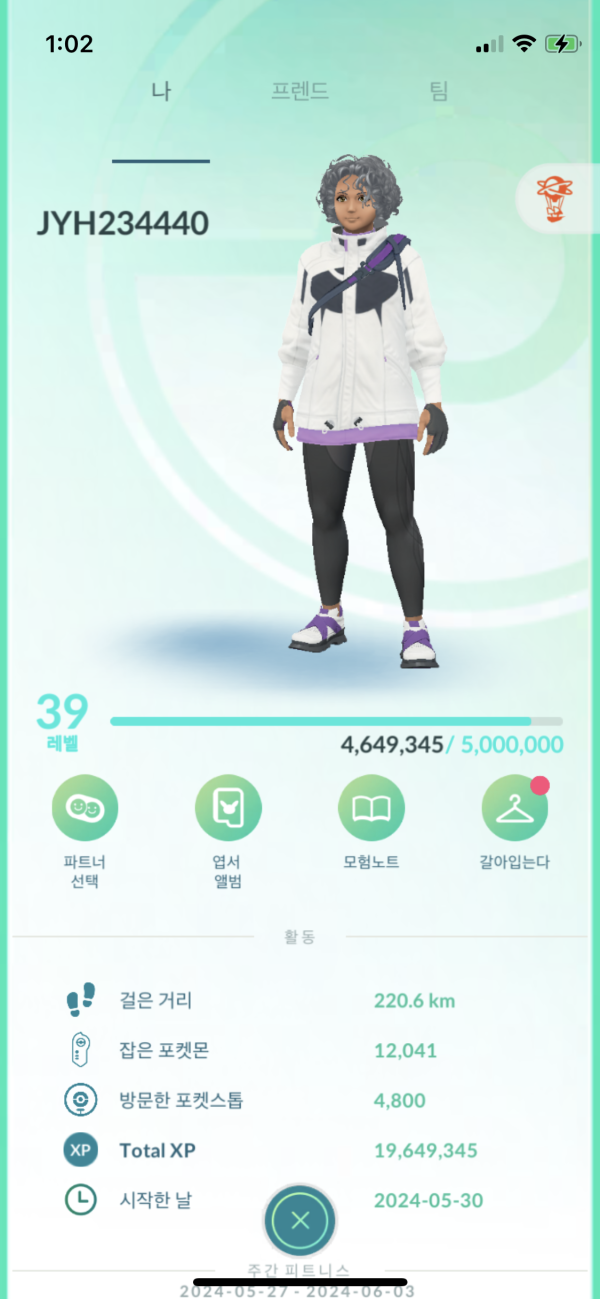Switch to the 팀 tab
Image resolution: width=600 pixels, height=1299 pixels.
[x=438, y=92]
